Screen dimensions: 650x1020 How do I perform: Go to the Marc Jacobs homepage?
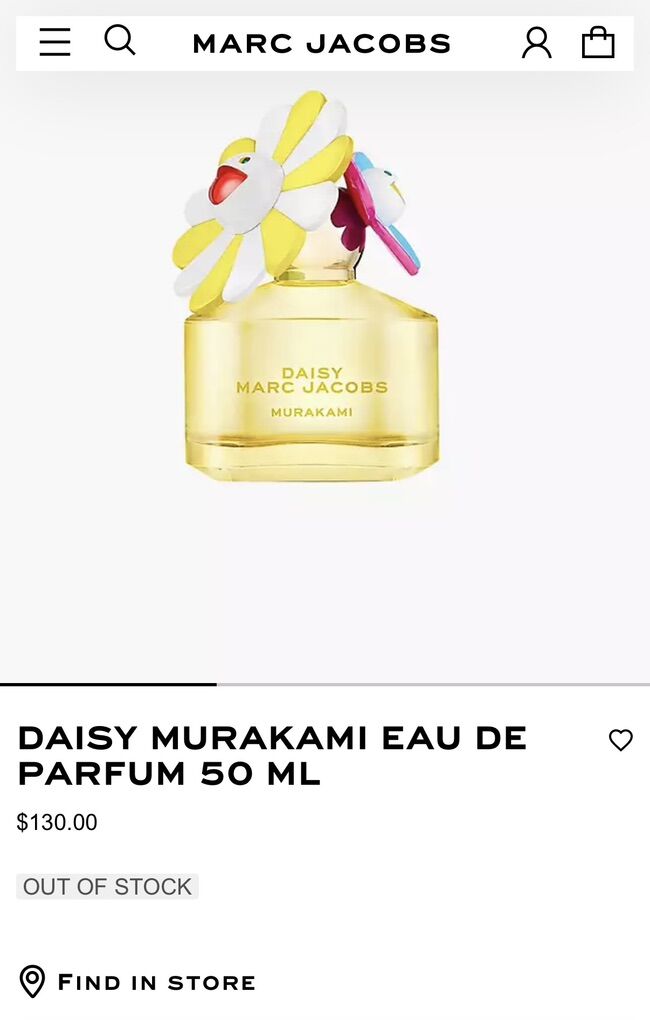tap(322, 44)
